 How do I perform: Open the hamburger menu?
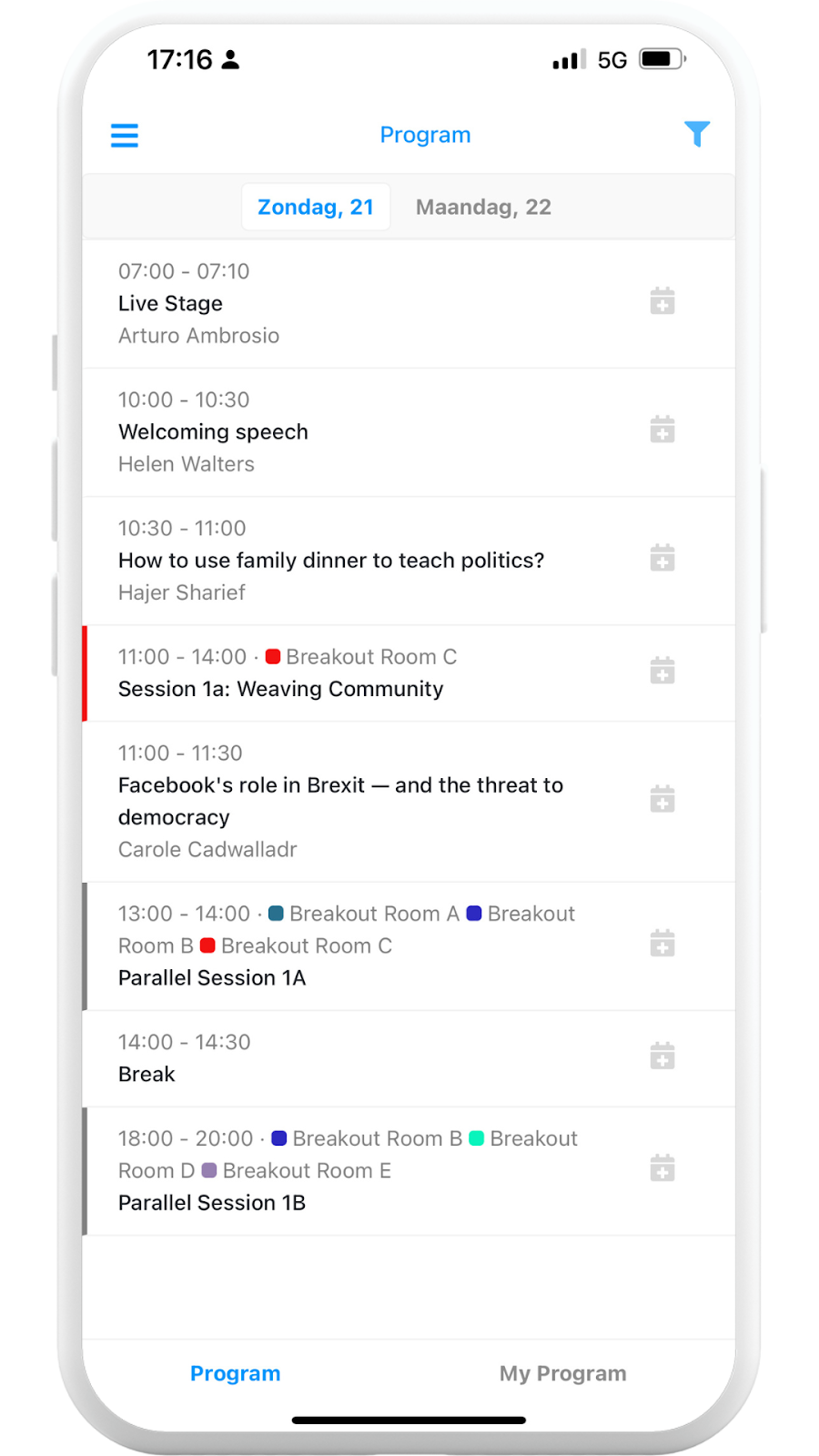click(x=125, y=136)
